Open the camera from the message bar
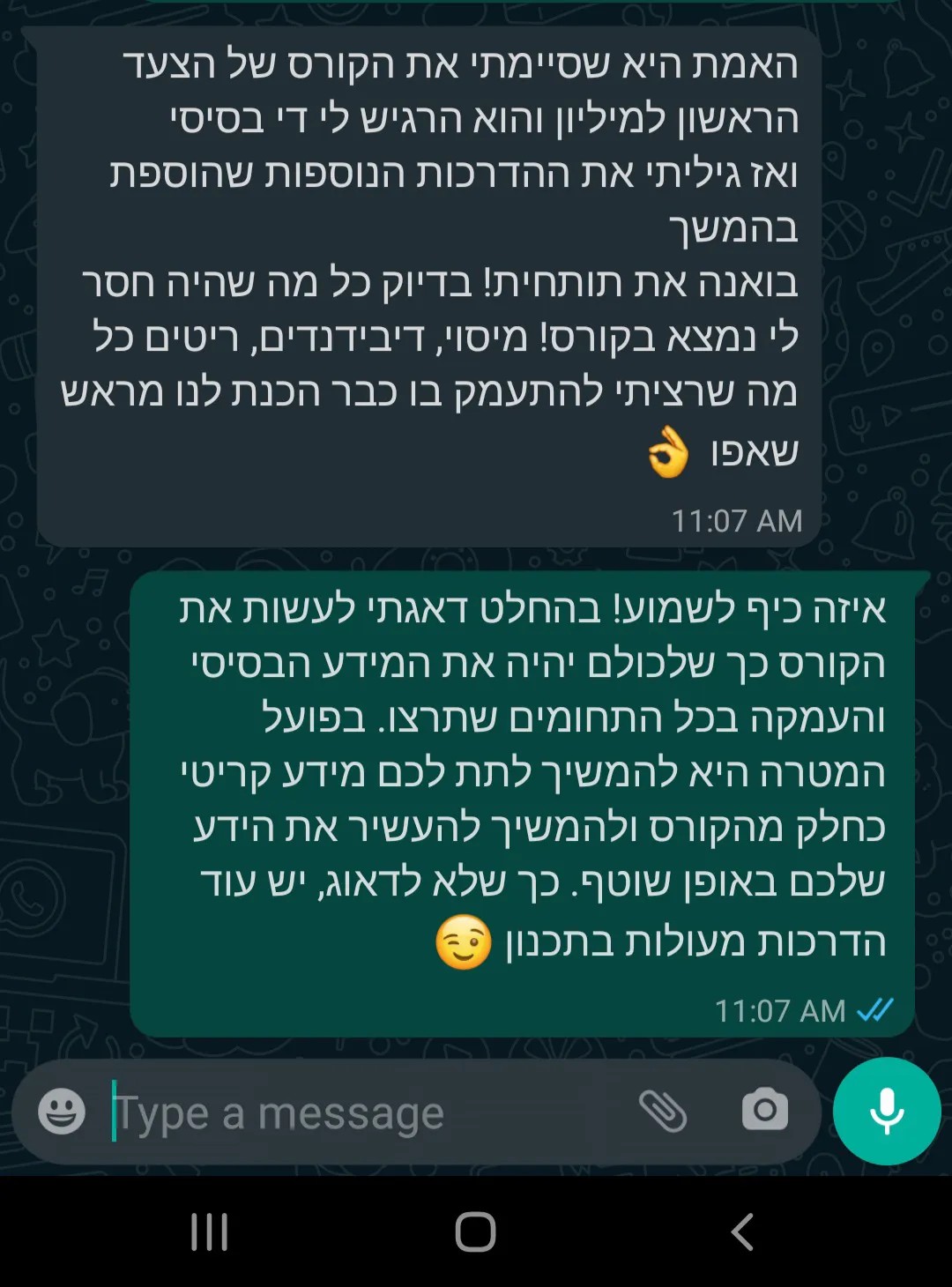 click(x=764, y=1111)
